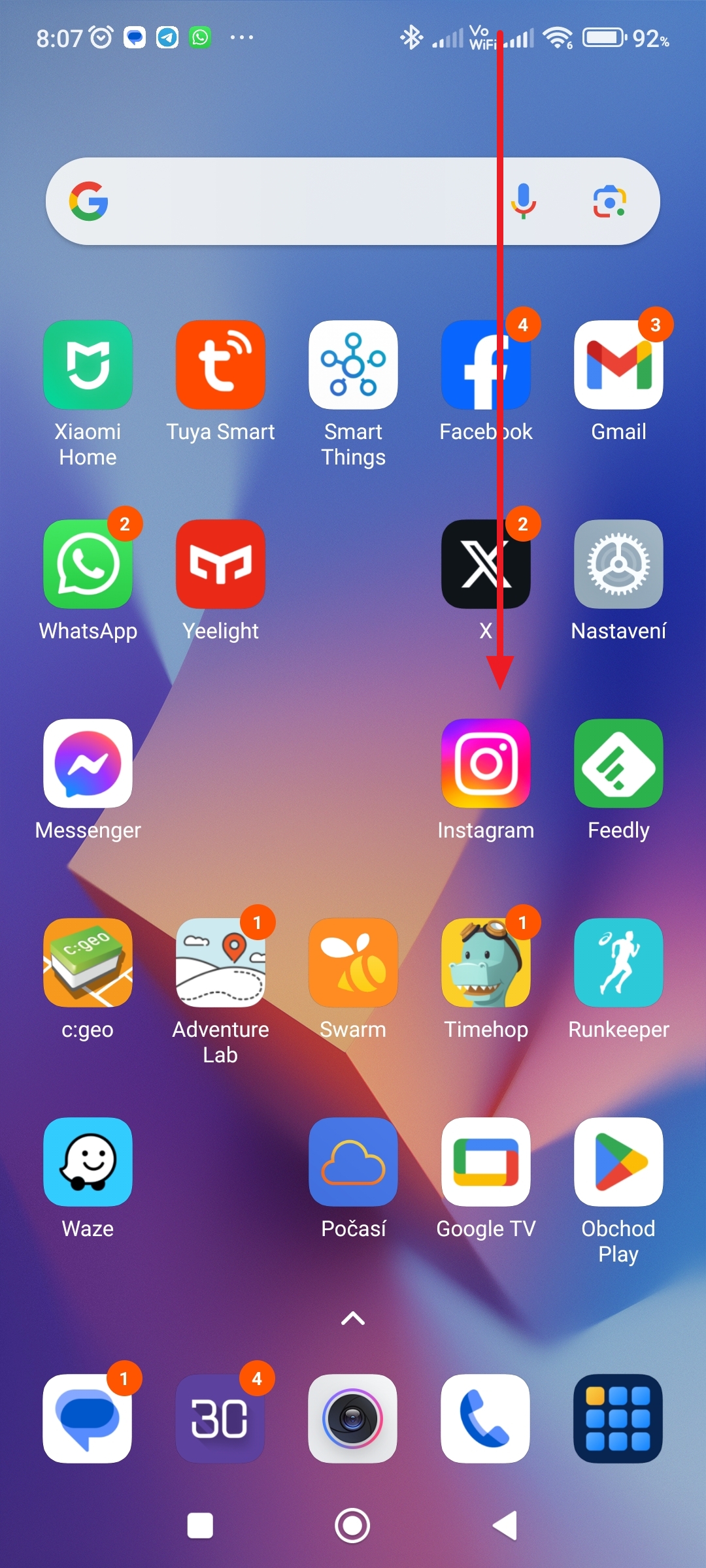Open Google Lens camera search
The height and width of the screenshot is (1568, 706).
pyautogui.click(x=609, y=201)
